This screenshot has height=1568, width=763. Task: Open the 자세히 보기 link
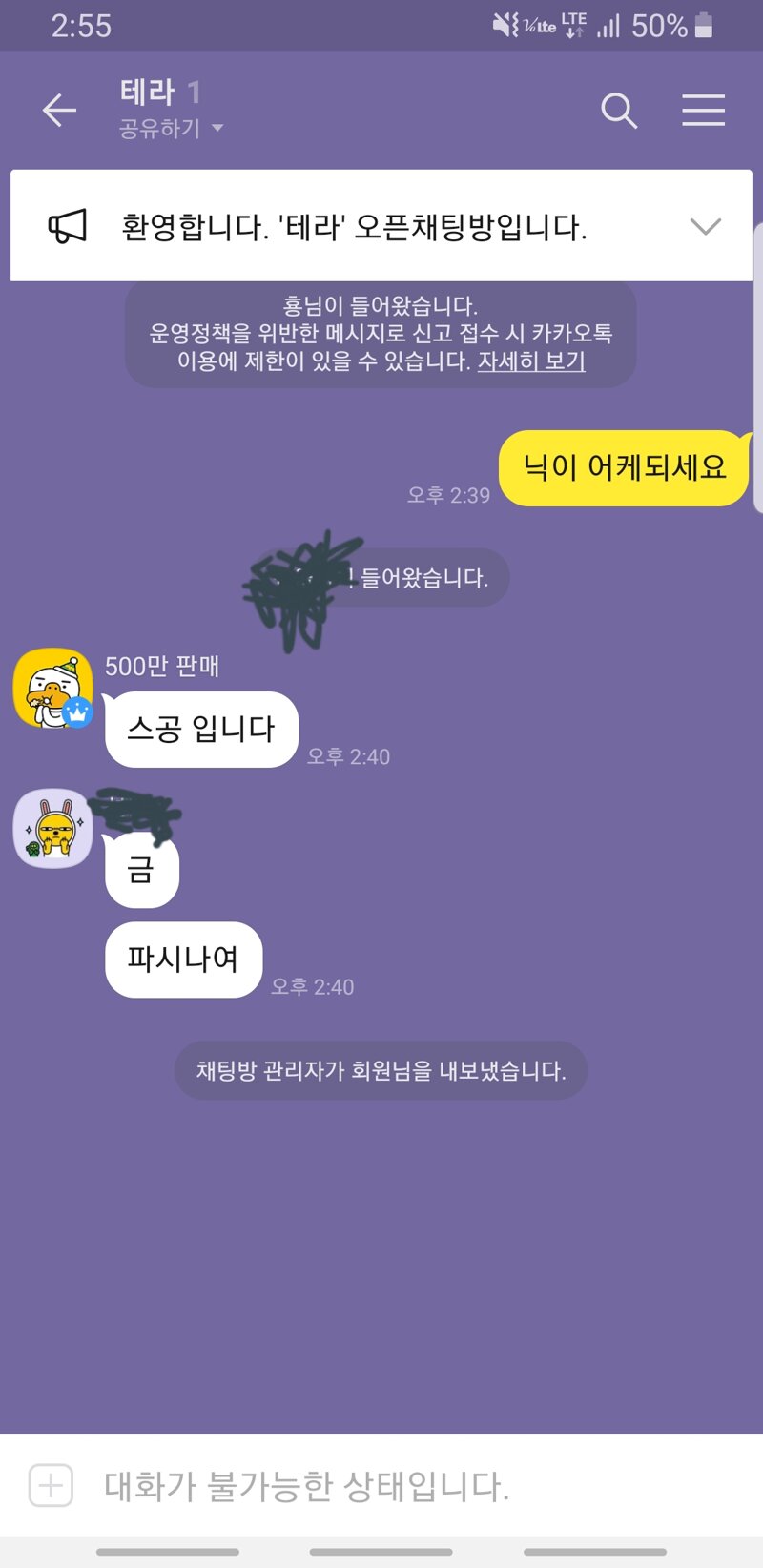tap(531, 361)
